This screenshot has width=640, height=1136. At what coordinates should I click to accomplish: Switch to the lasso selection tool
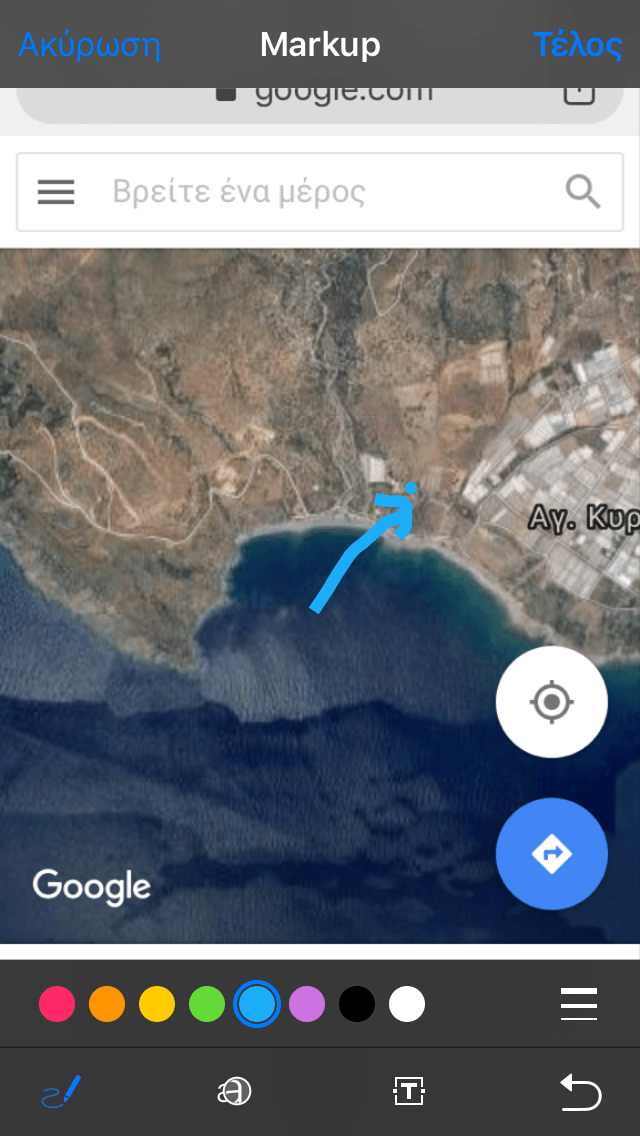point(234,1092)
